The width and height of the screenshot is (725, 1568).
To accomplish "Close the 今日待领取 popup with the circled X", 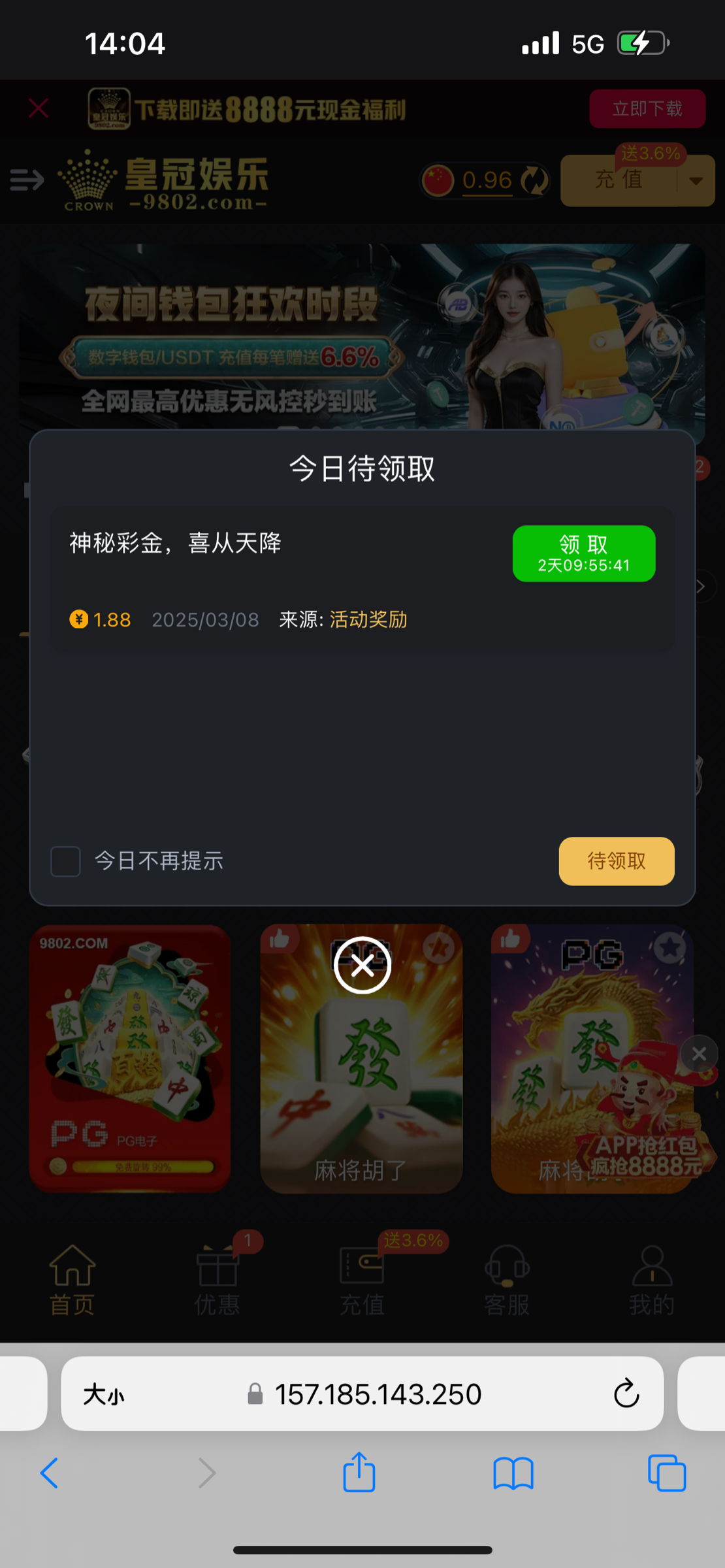I will [x=362, y=965].
